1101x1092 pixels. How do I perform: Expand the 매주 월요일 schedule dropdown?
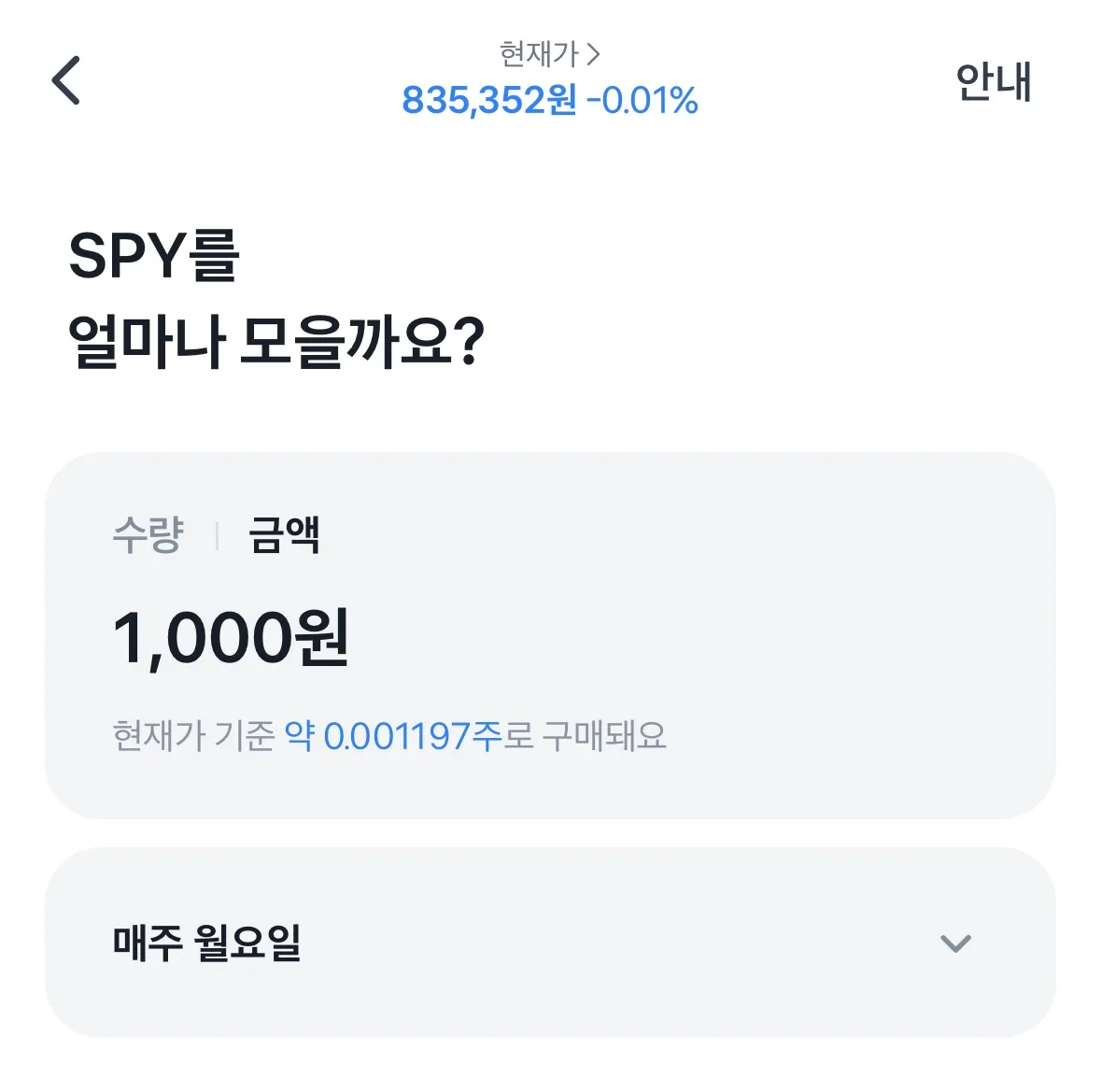click(954, 943)
